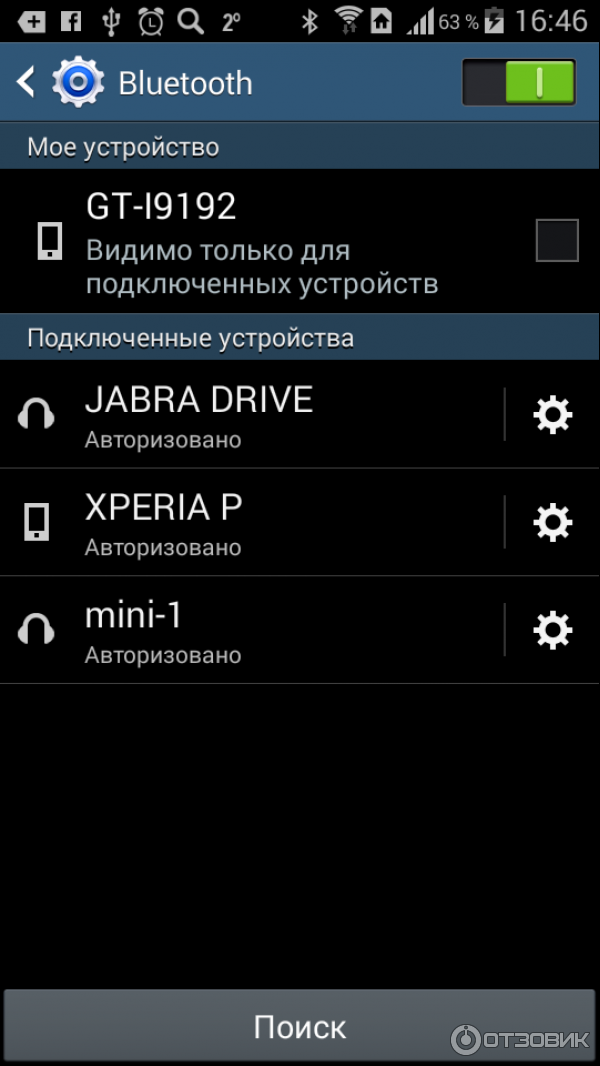Check the GT-I9192 visibility checkbox

(x=557, y=241)
